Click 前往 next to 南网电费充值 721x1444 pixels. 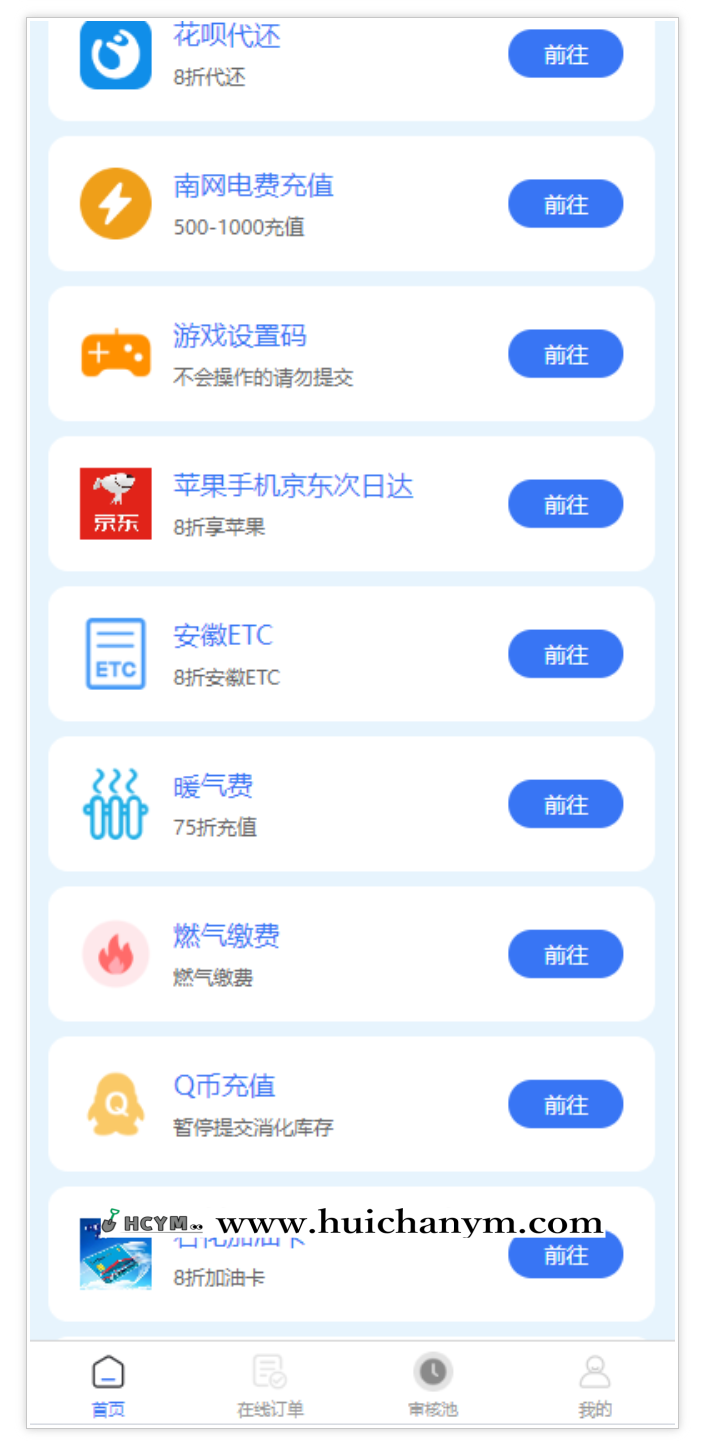tap(565, 203)
